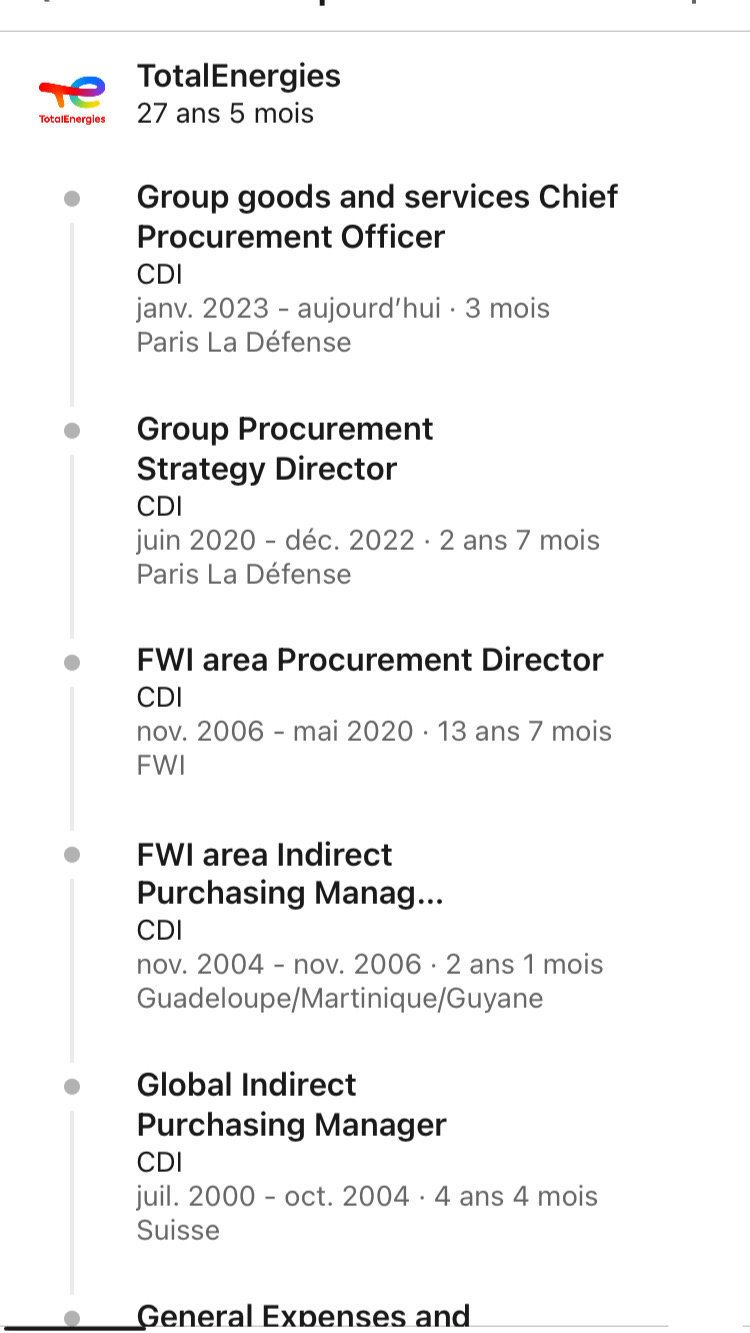
Task: Open the TotalEnergies company page
Action: [x=239, y=76]
